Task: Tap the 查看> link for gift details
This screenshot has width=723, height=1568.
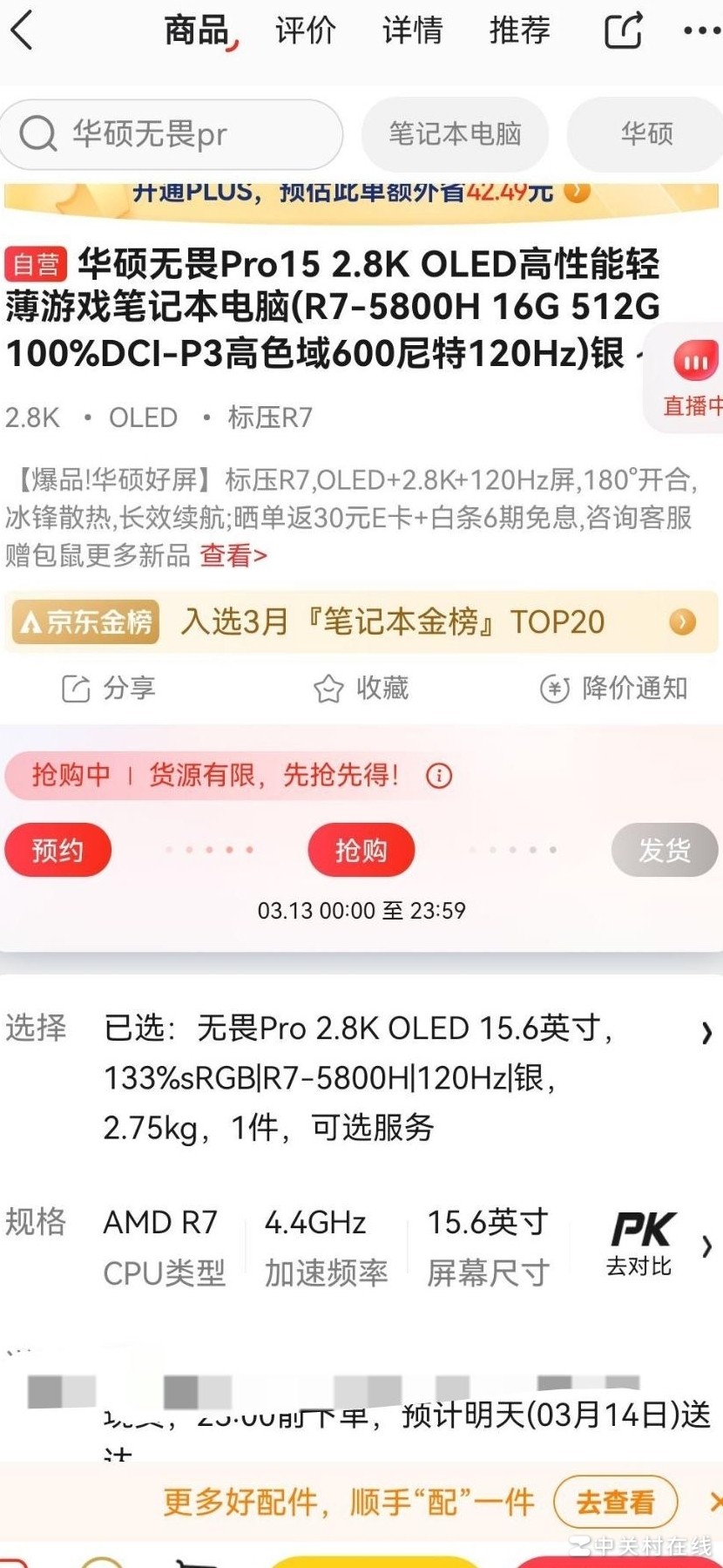Action: 232,555
